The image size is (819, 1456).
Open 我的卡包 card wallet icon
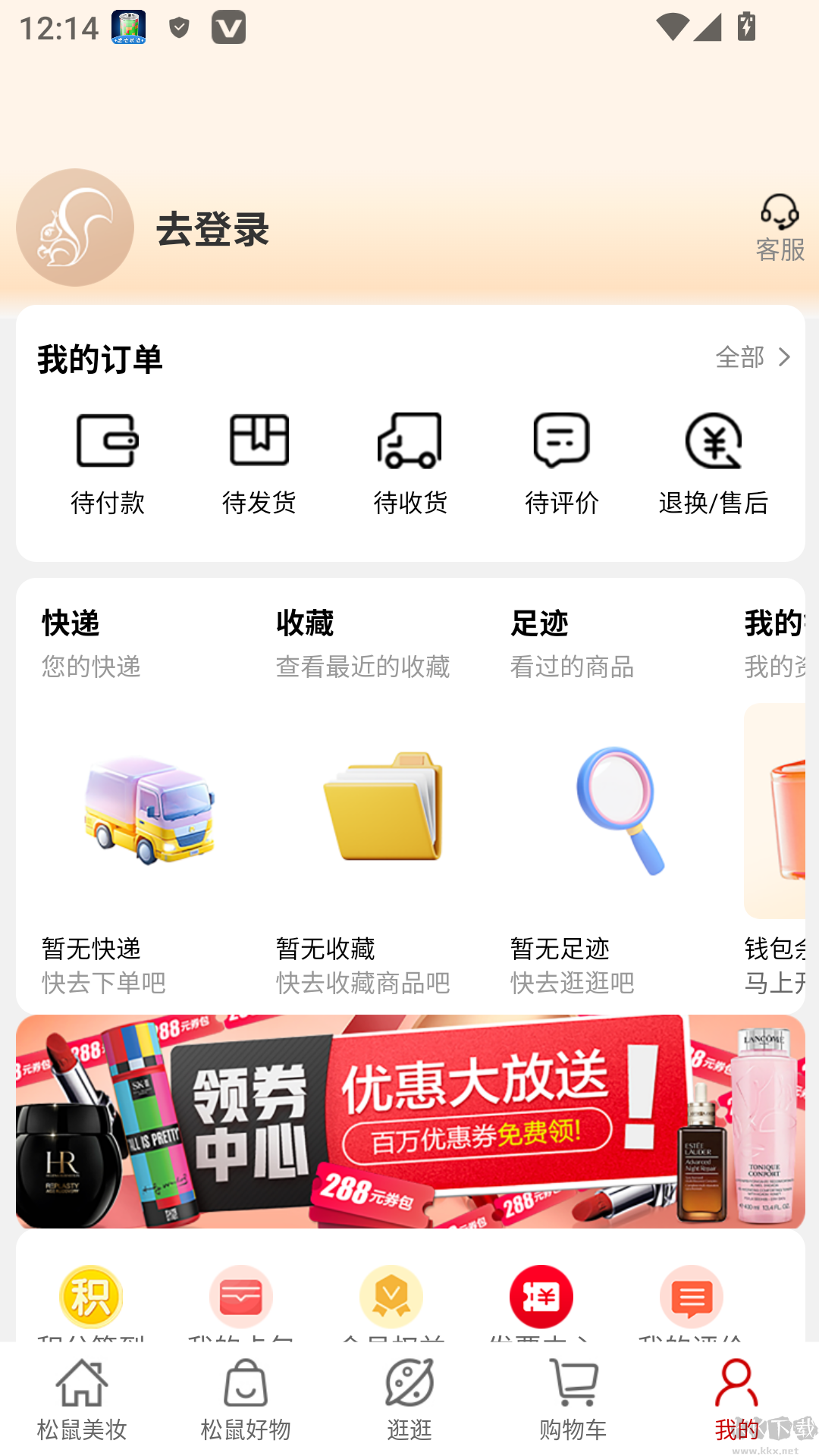pos(241,1297)
